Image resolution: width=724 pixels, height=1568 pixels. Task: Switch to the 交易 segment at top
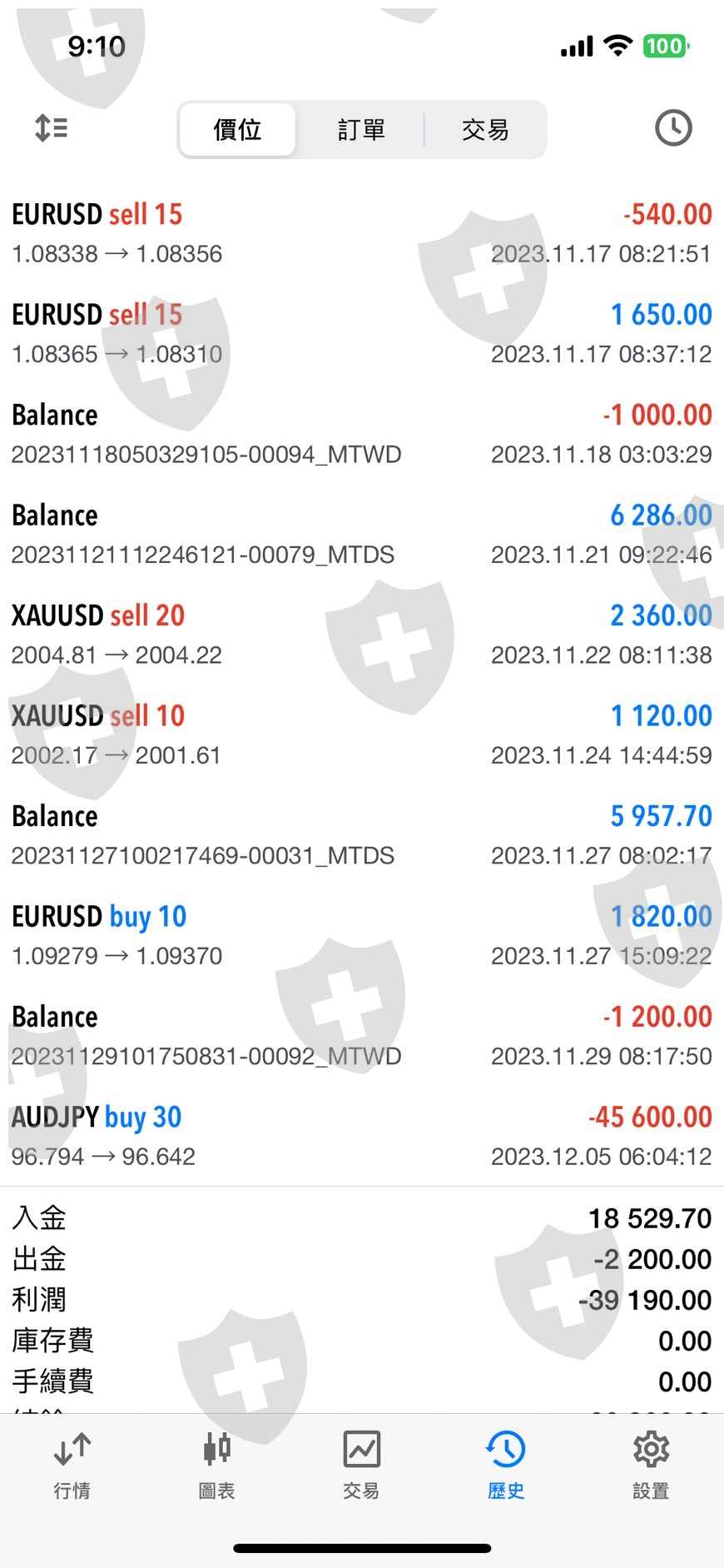pyautogui.click(x=485, y=130)
